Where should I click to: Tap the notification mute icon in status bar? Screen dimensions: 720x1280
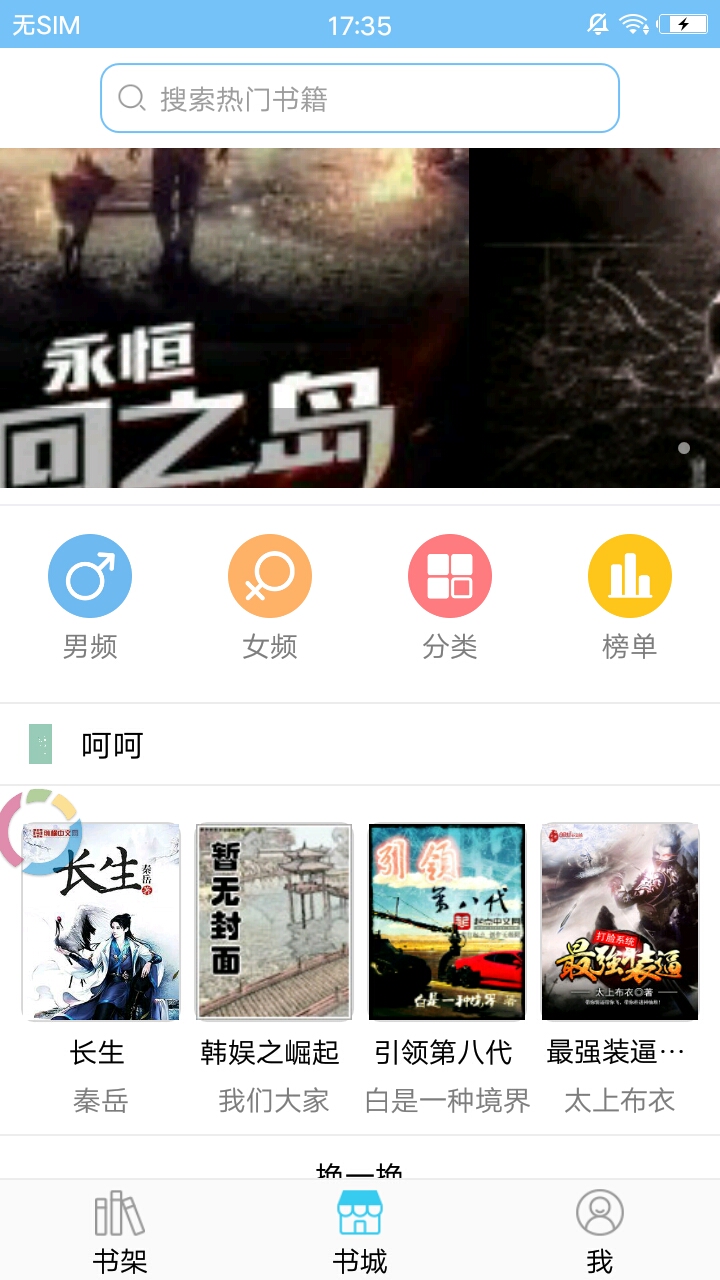pos(599,23)
